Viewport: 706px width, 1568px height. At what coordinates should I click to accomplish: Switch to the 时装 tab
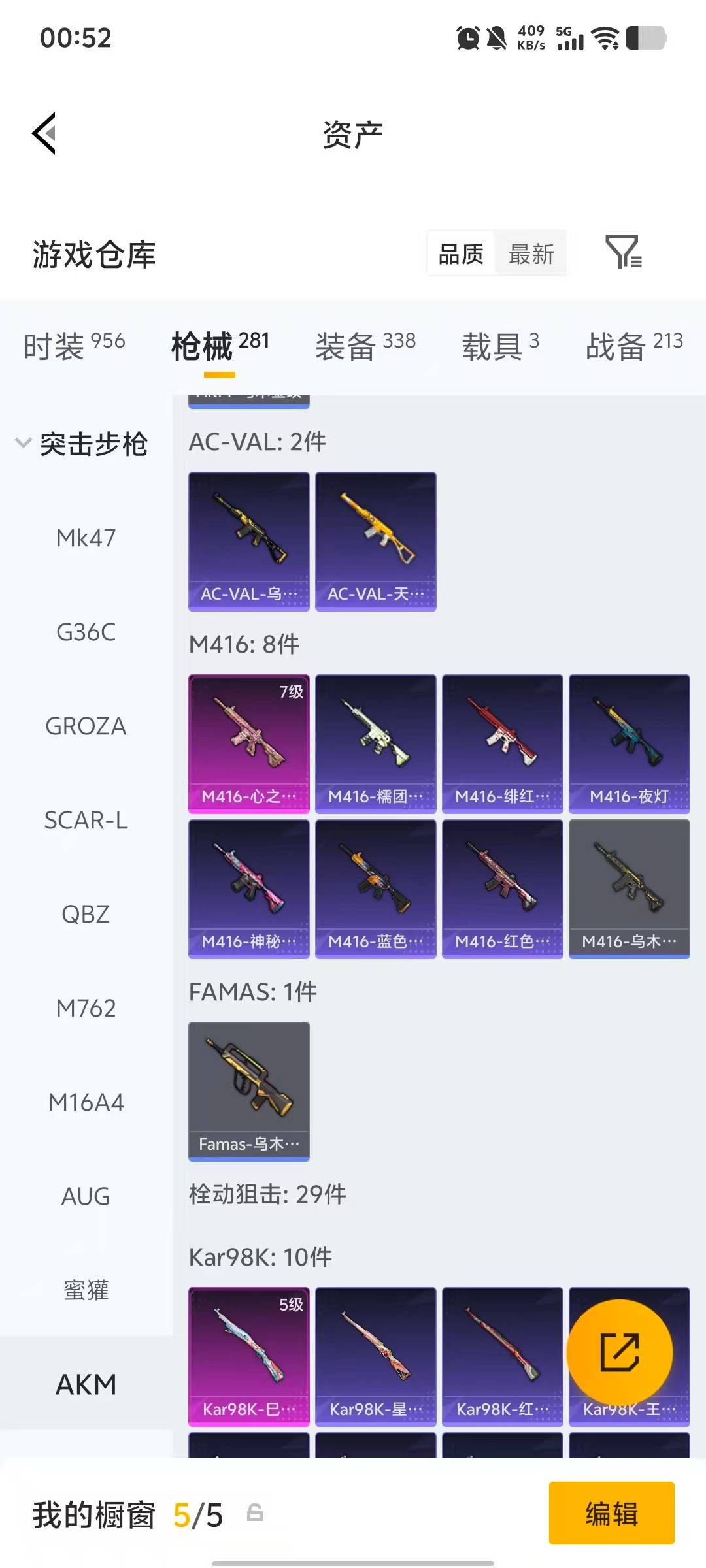pos(74,345)
